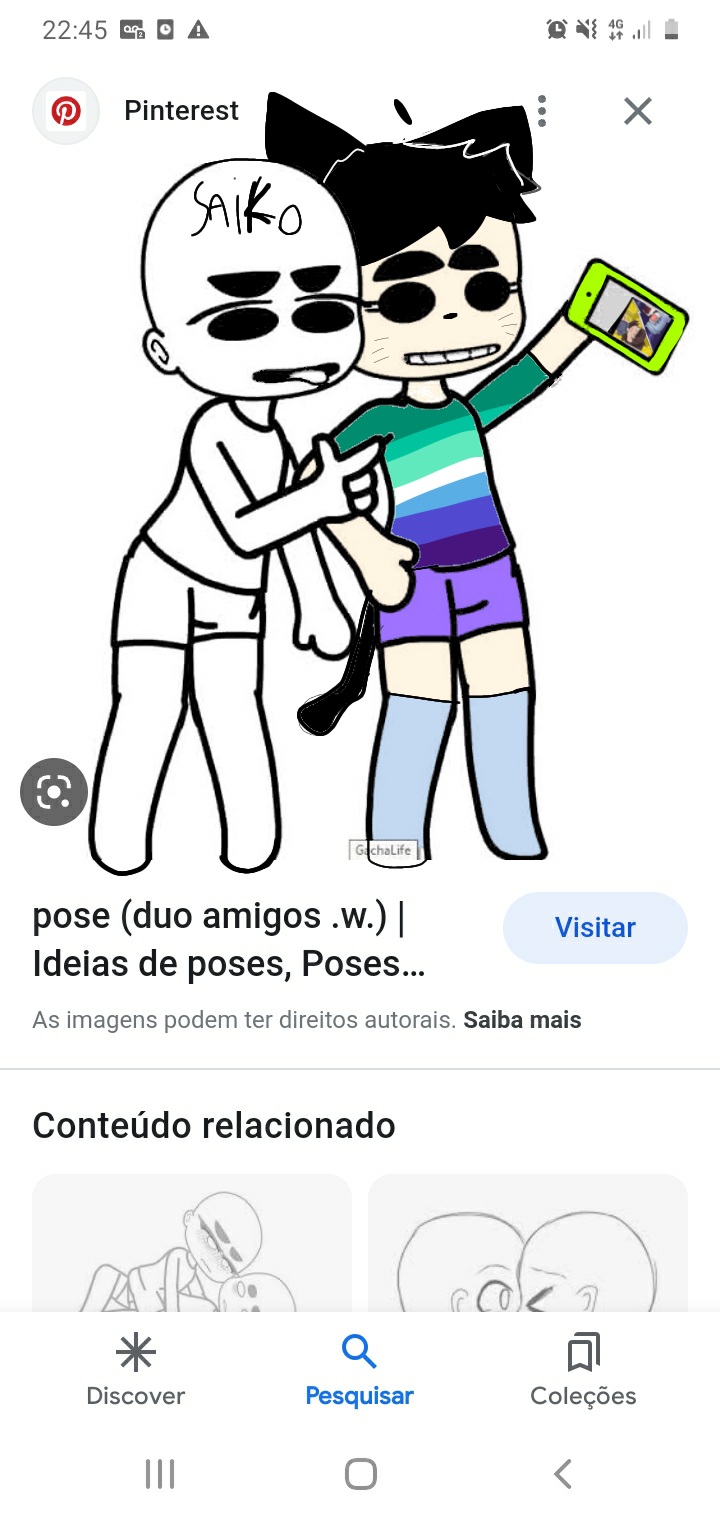720x1520 pixels.
Task: Close the image result viewer
Action: pyautogui.click(x=637, y=111)
